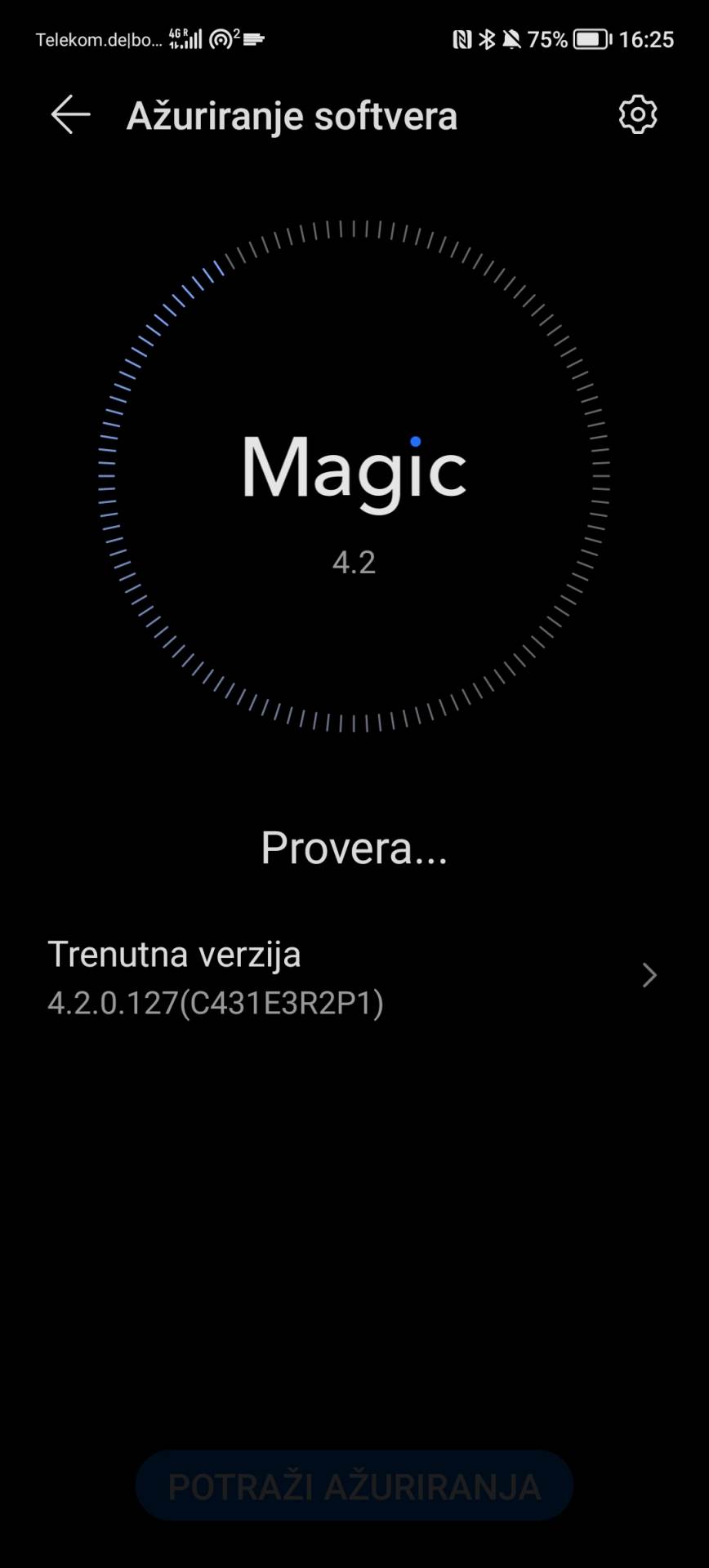Screen dimensions: 709x1568
Task: Tap the back arrow to exit update screen
Action: pos(69,114)
